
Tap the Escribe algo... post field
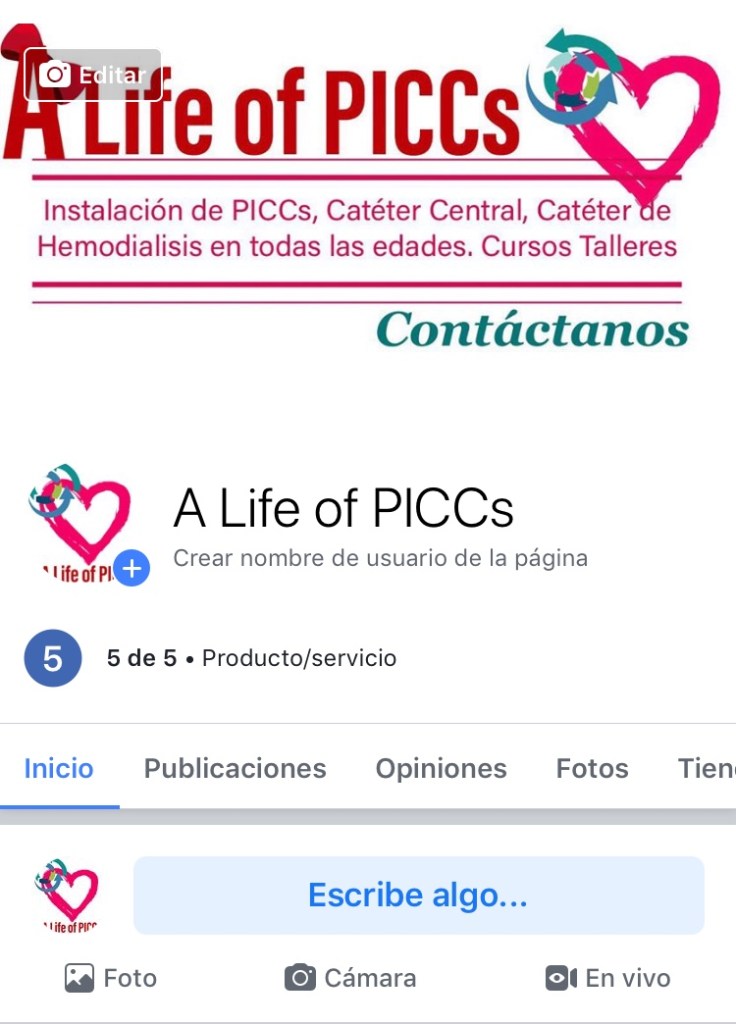[418, 895]
